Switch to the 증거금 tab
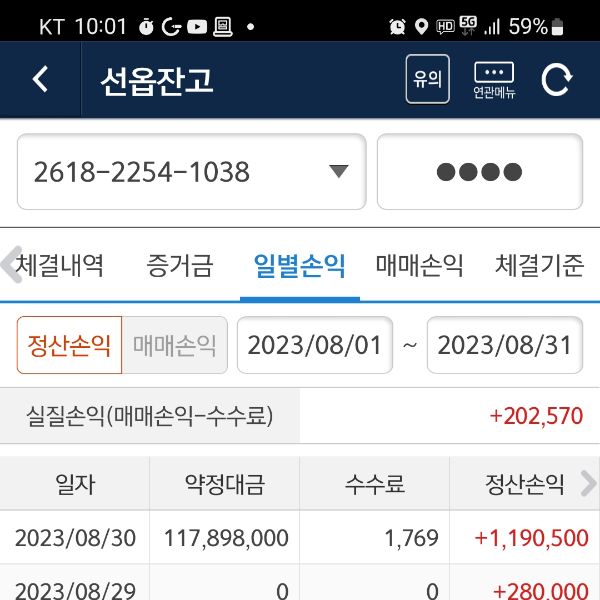The image size is (600, 600). [180, 266]
